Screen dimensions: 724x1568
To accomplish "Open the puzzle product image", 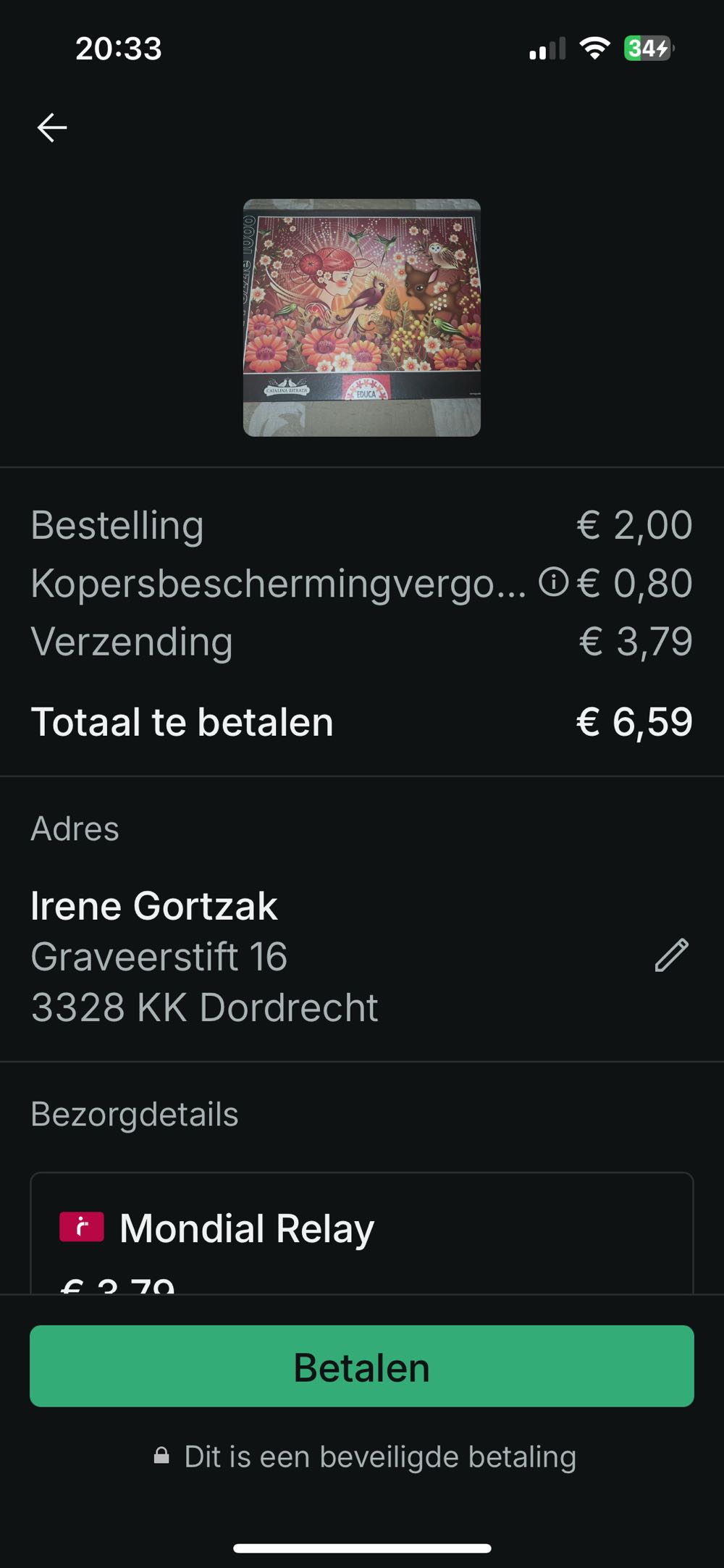I will pos(361,317).
